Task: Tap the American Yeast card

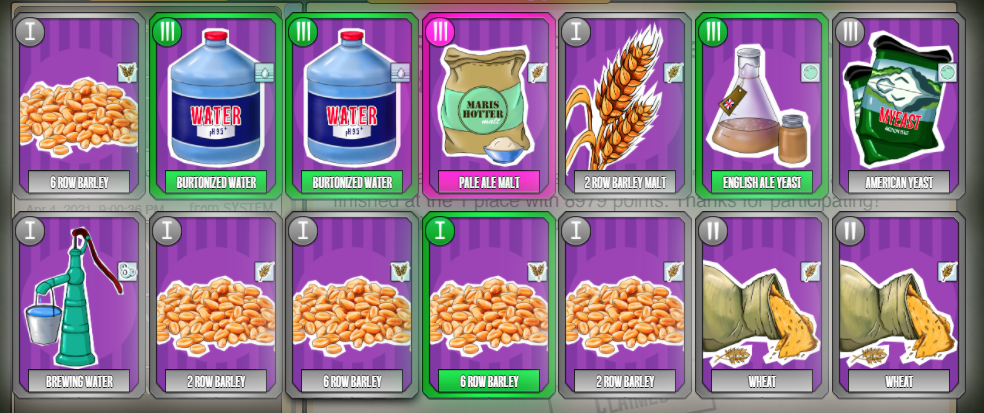Action: click(x=898, y=105)
